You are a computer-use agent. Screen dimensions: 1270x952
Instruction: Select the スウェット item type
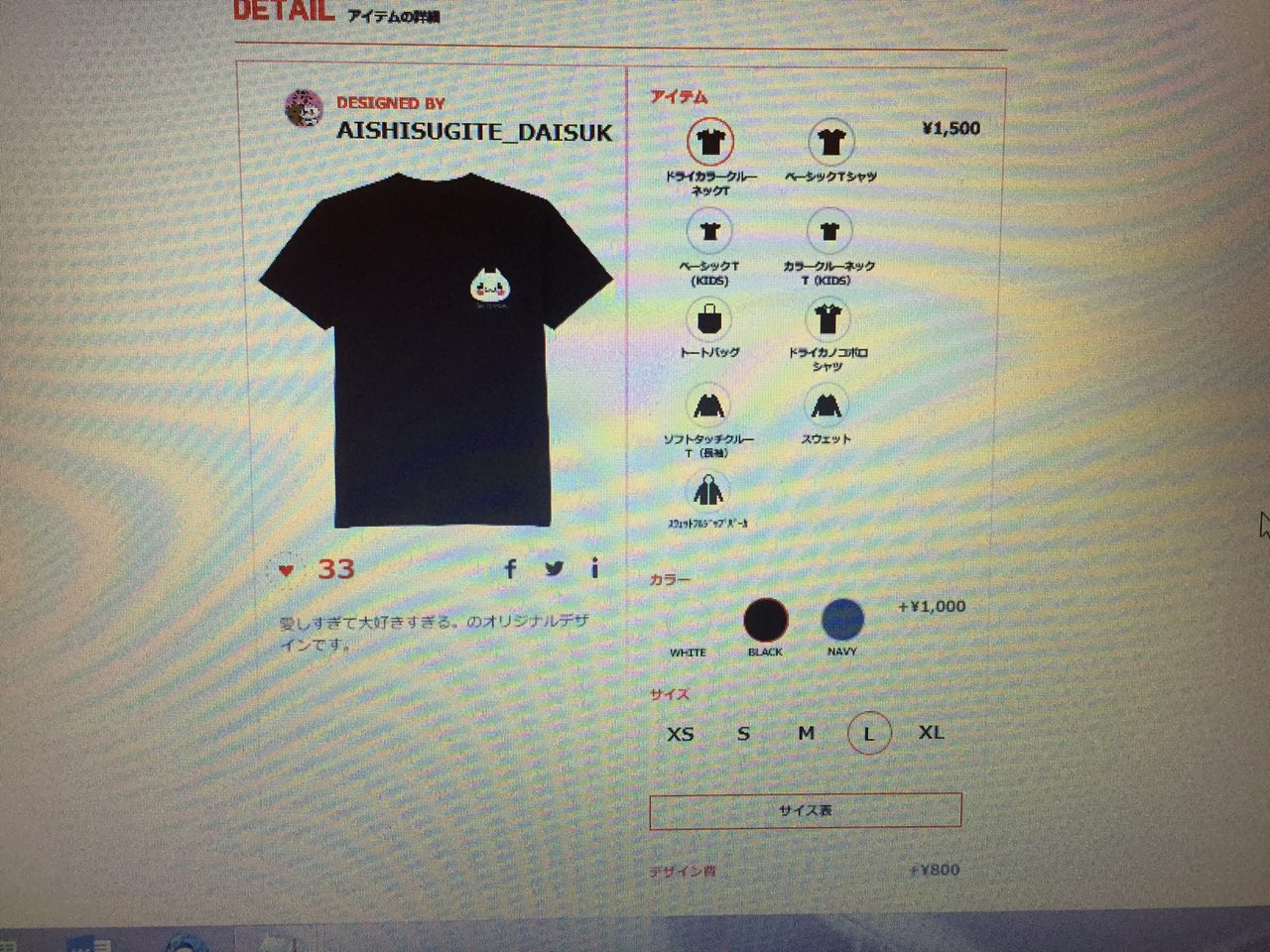[825, 405]
